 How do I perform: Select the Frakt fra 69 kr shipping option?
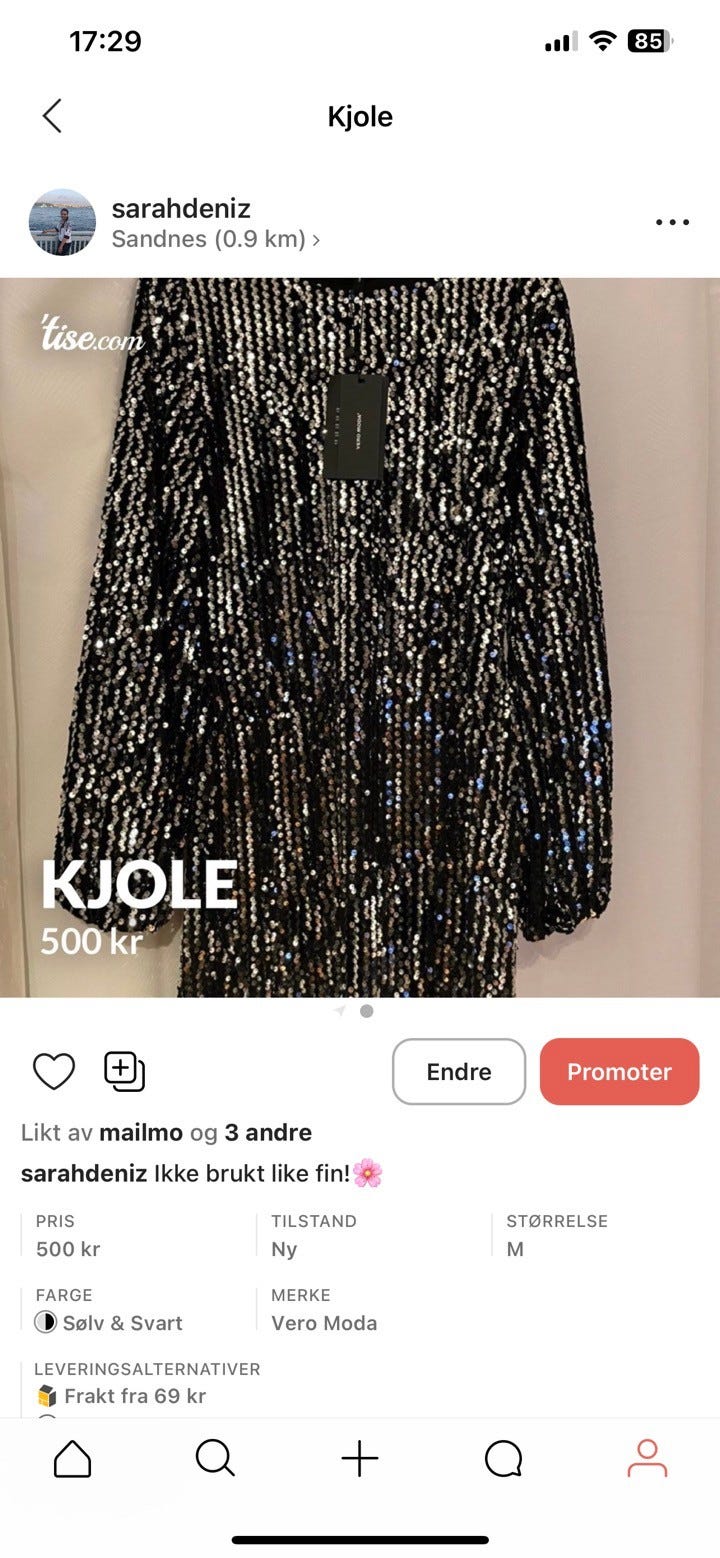pos(134,1396)
